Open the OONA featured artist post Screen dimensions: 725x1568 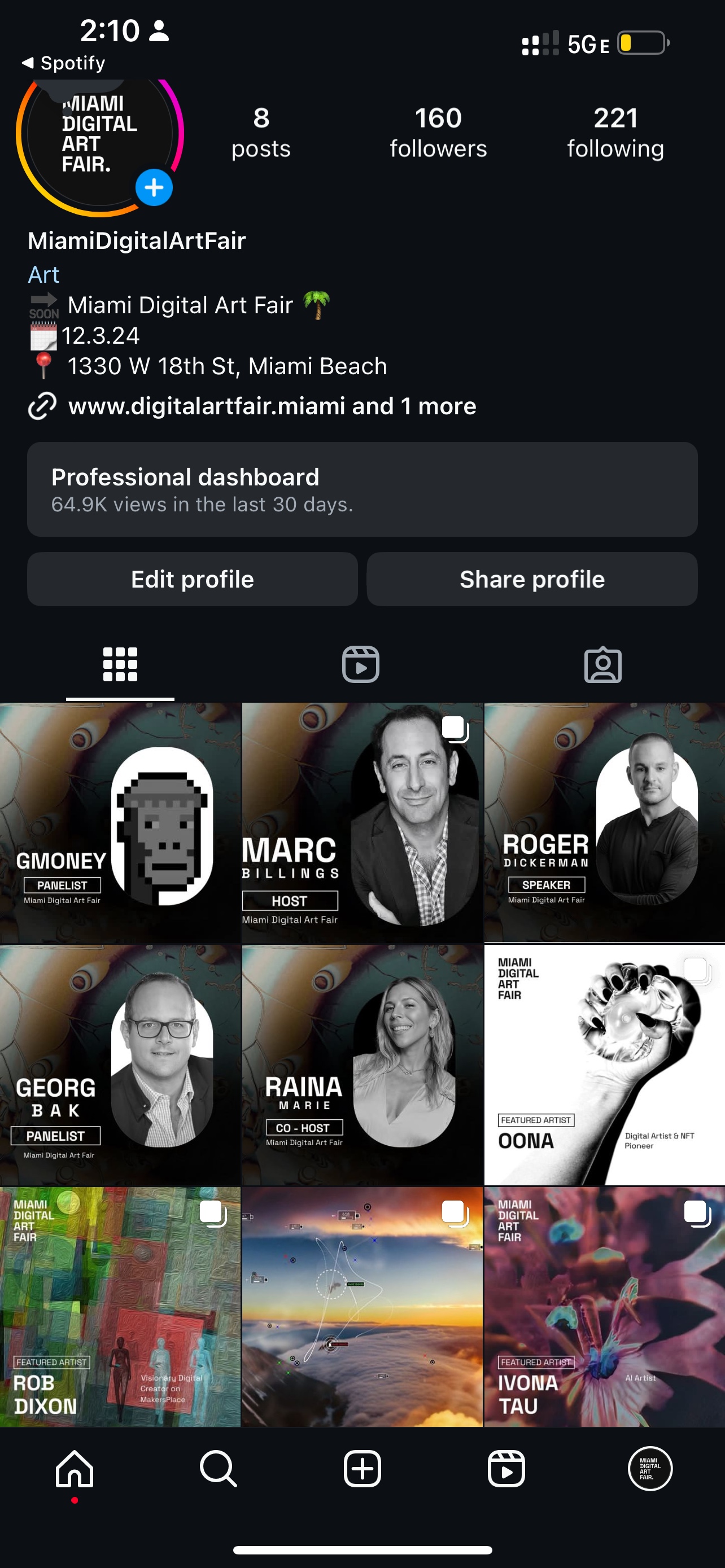click(604, 1065)
